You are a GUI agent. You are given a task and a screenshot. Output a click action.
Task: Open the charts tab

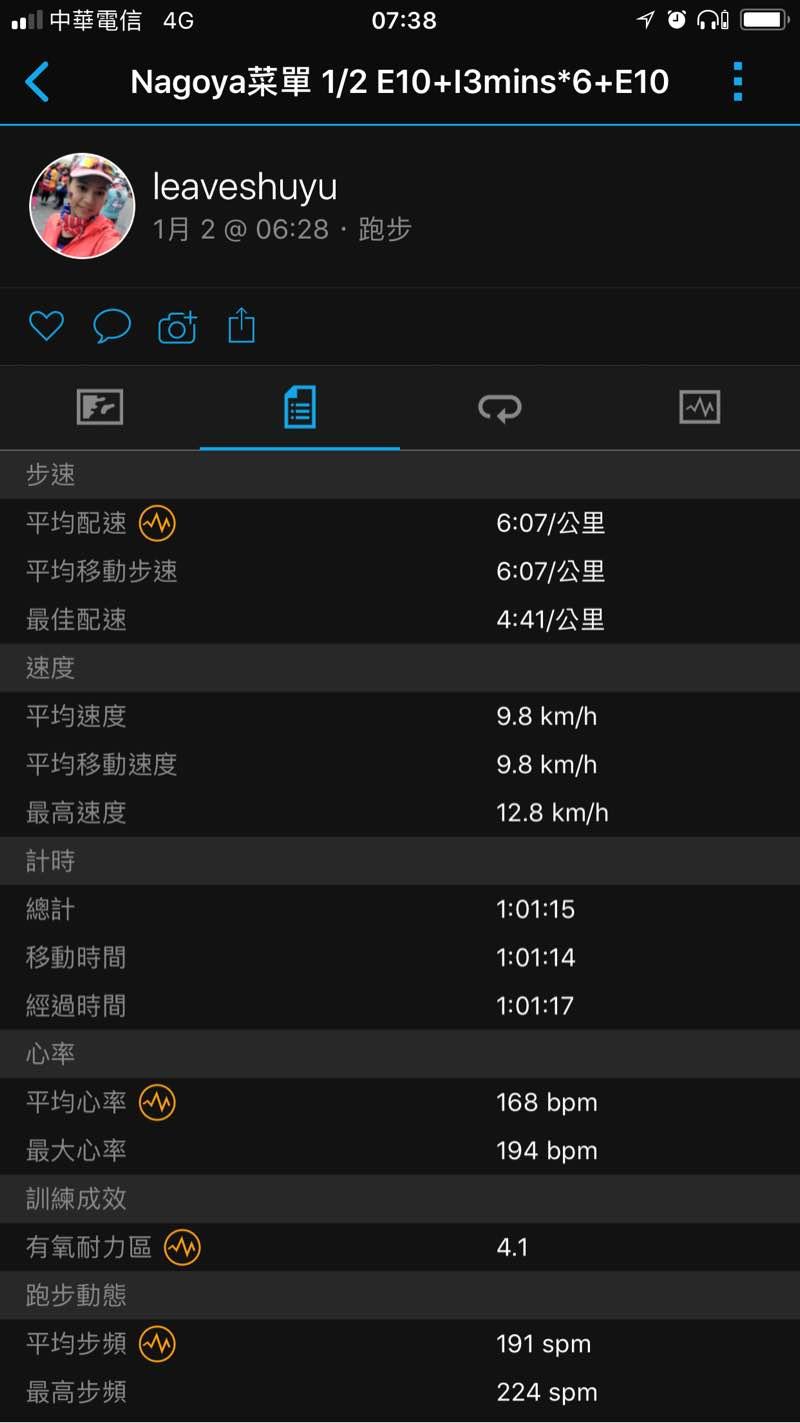[699, 407]
